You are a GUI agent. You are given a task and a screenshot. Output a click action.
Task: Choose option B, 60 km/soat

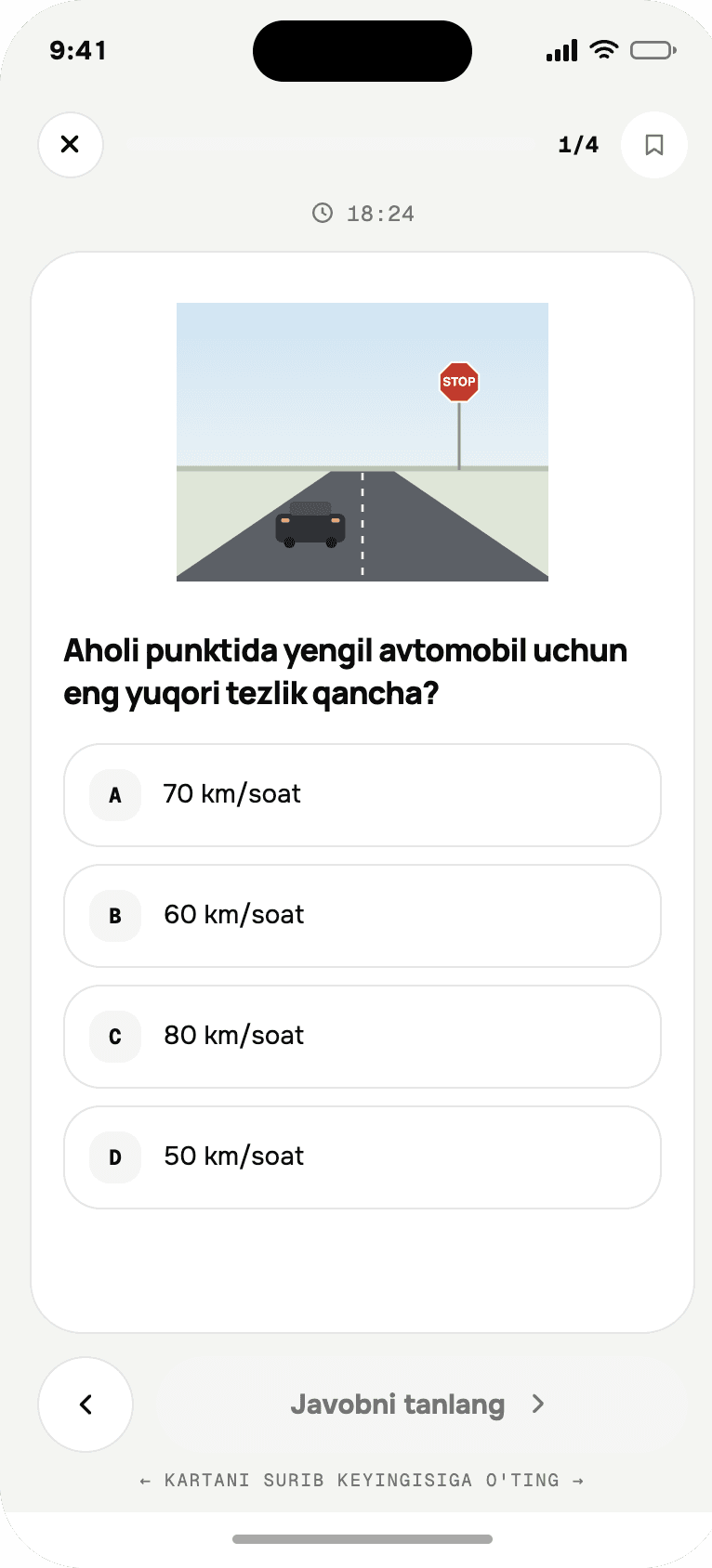coord(363,916)
